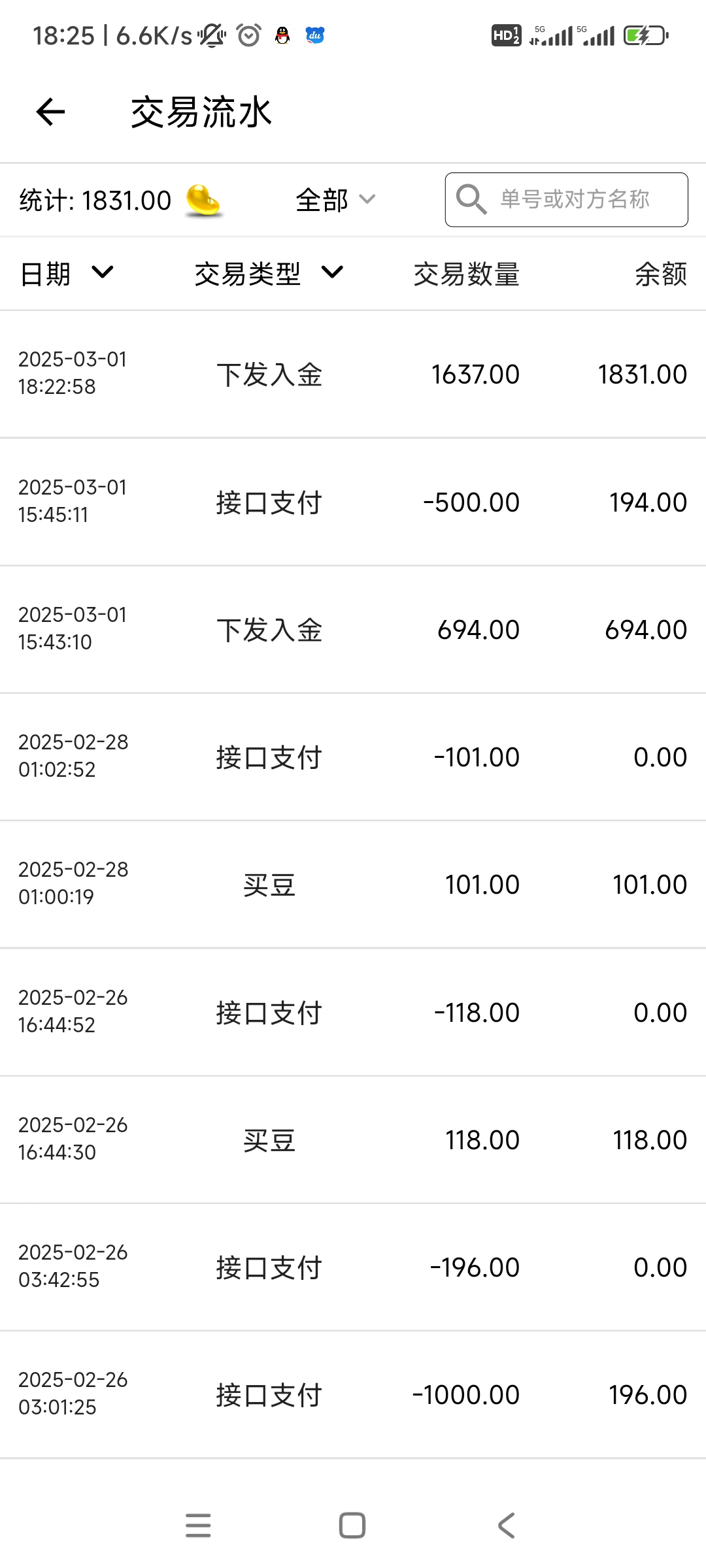Click the 交易流水 page title

click(x=201, y=111)
